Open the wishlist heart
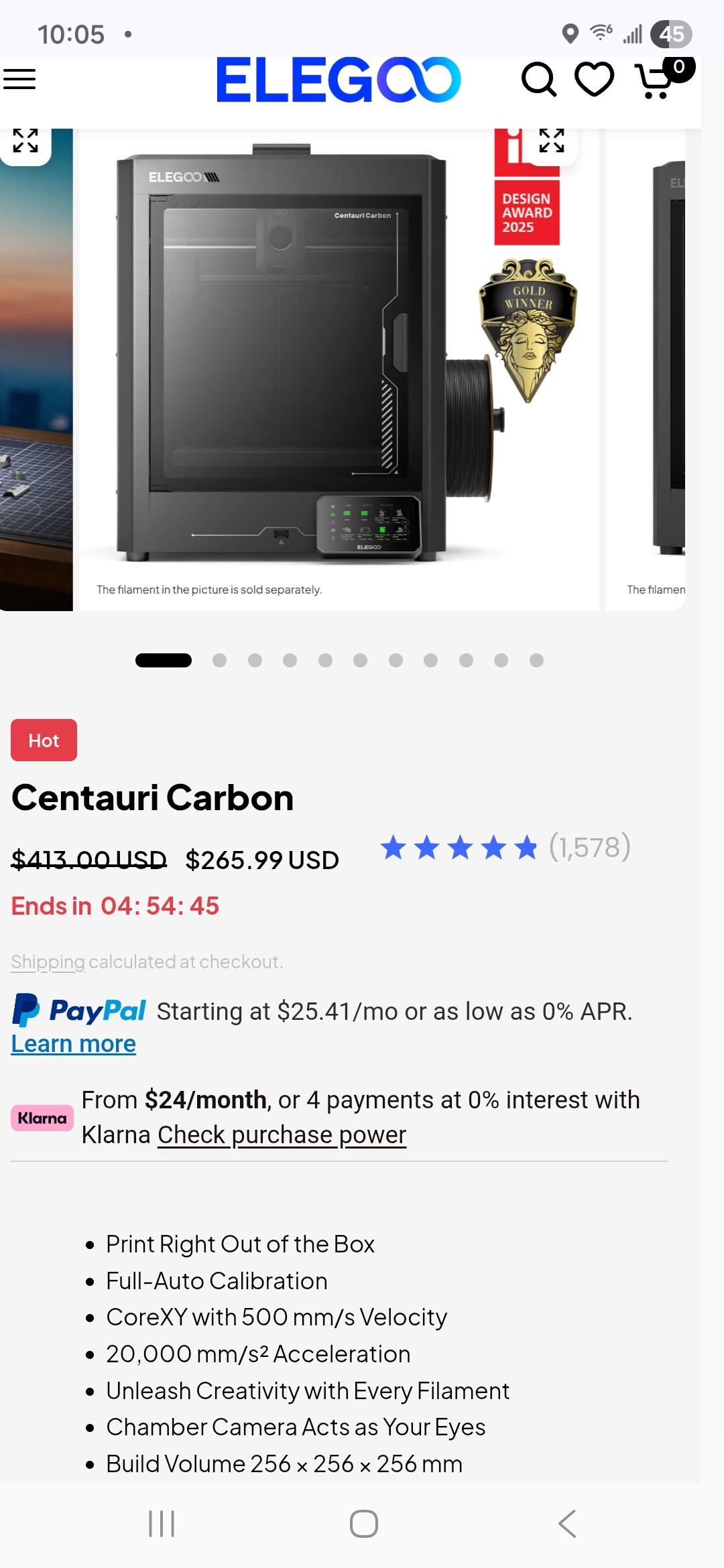The height and width of the screenshot is (1568, 724). (x=595, y=80)
